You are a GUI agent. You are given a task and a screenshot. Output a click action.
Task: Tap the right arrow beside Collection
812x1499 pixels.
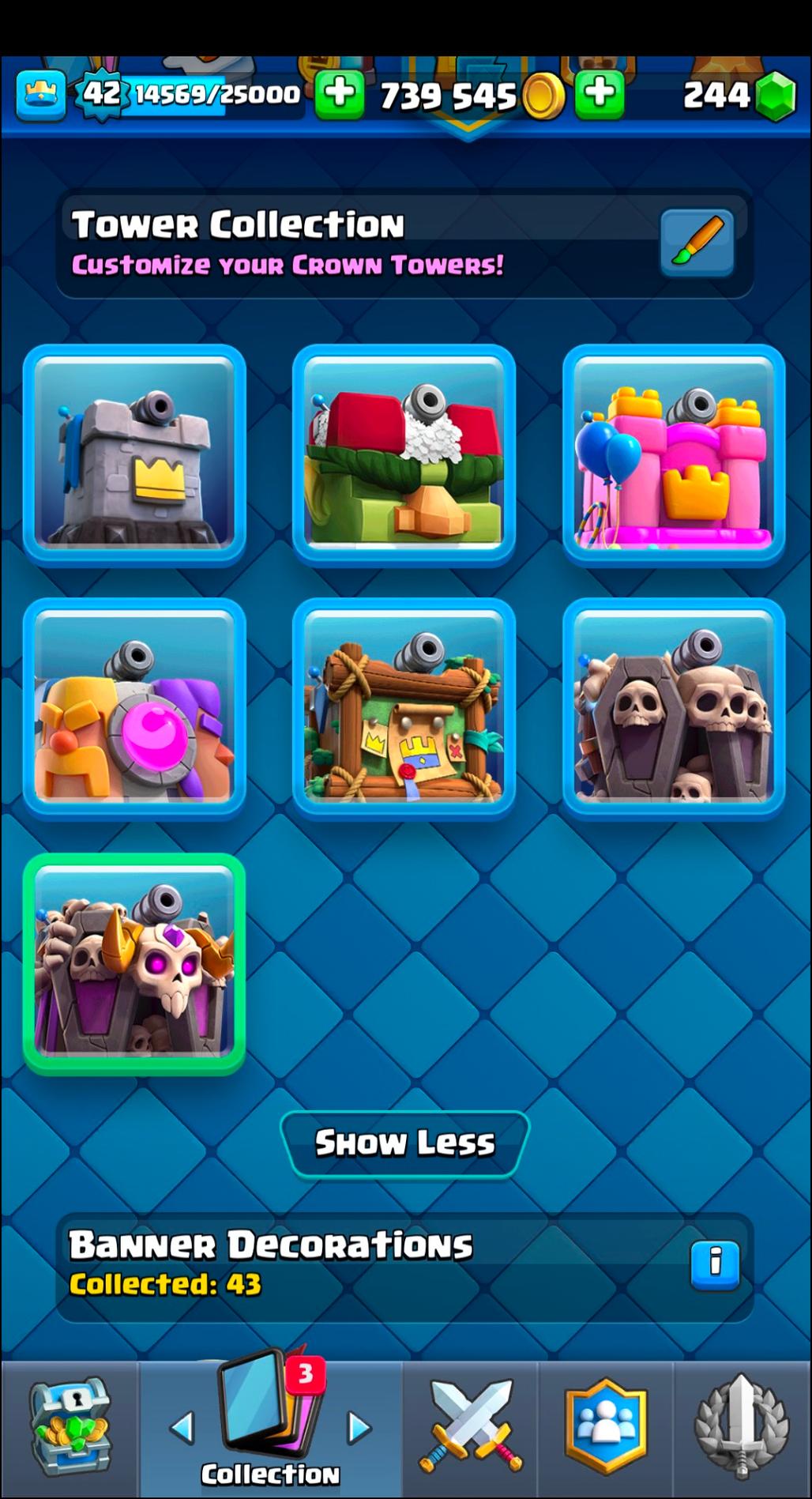pos(359,1427)
